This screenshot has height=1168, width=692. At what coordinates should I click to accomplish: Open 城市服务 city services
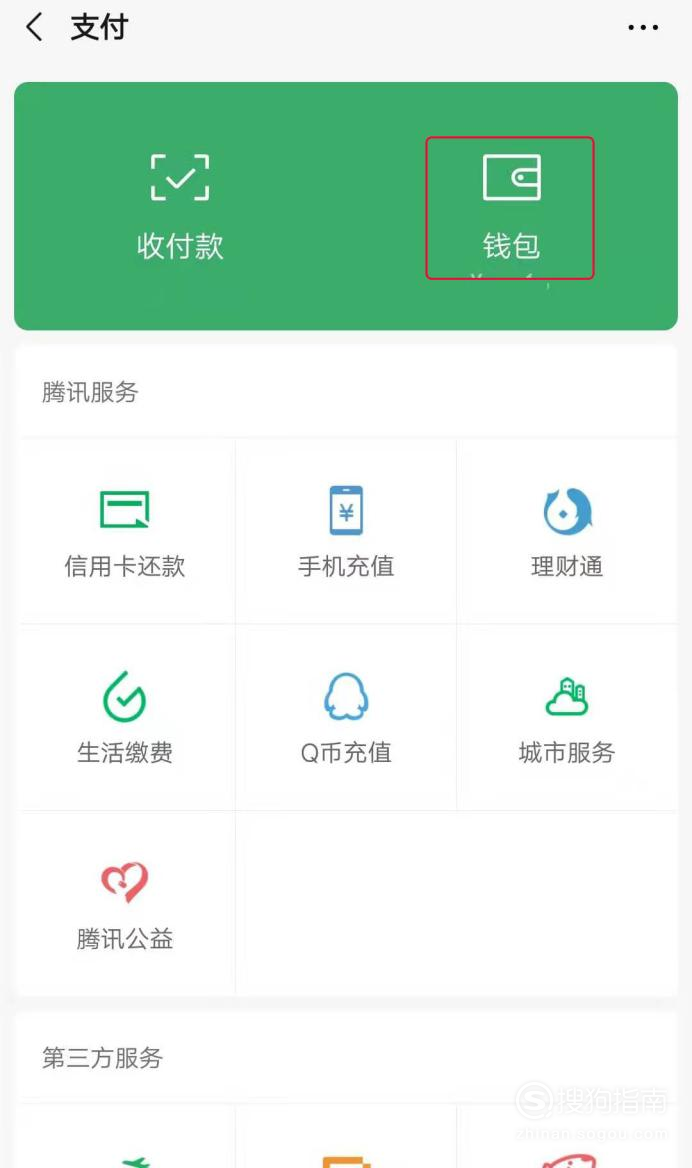(567, 718)
